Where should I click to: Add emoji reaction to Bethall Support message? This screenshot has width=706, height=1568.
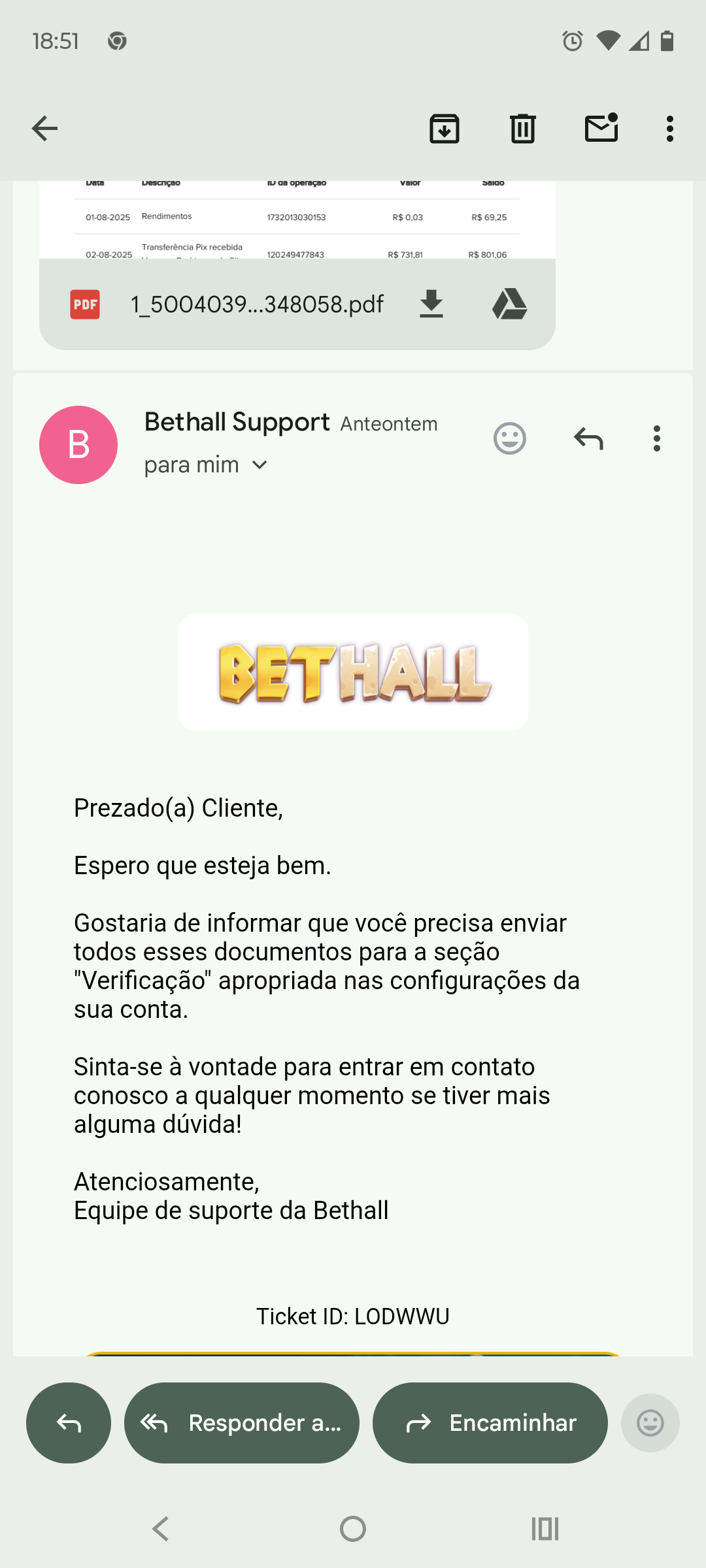(x=510, y=438)
